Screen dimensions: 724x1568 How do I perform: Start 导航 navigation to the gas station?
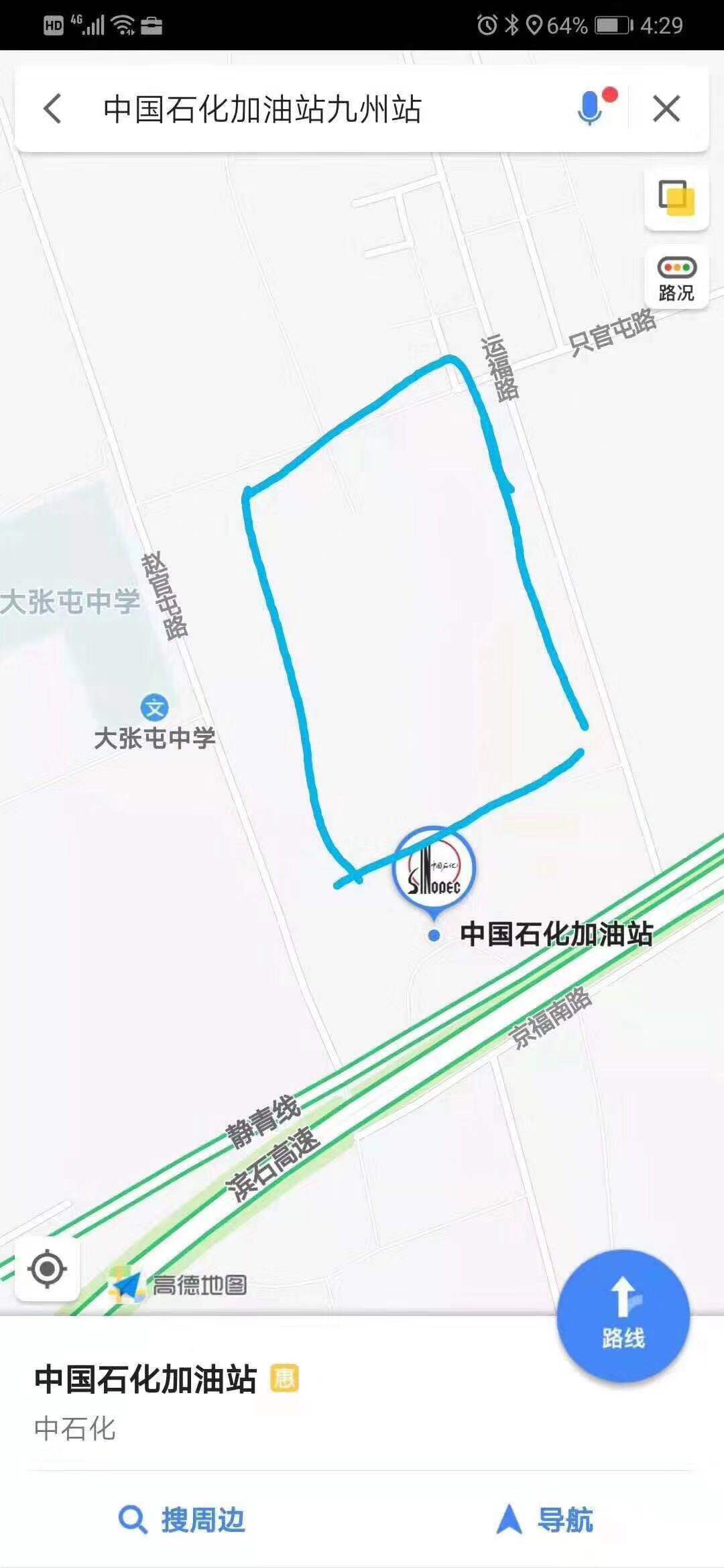coord(544,1519)
